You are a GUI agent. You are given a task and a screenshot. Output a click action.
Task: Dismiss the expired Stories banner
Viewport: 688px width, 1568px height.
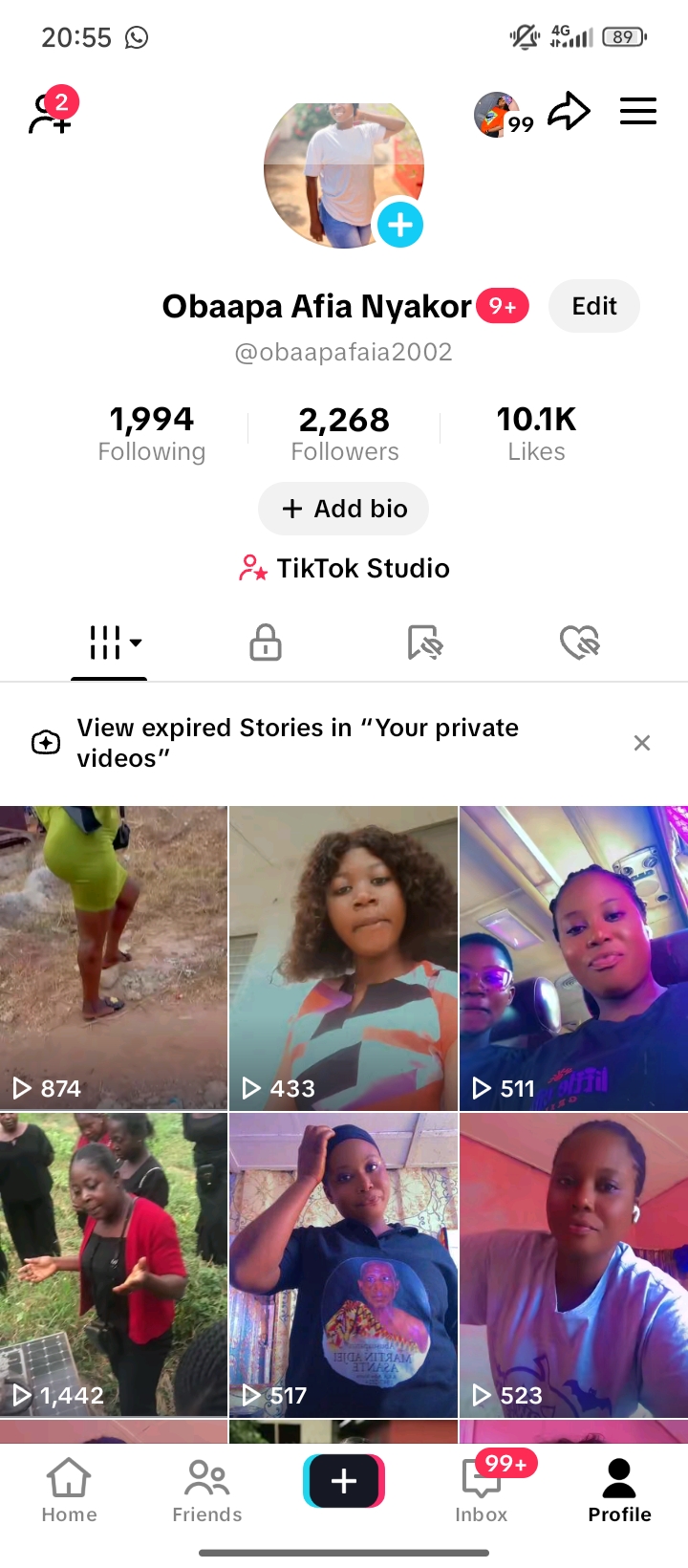coord(642,743)
